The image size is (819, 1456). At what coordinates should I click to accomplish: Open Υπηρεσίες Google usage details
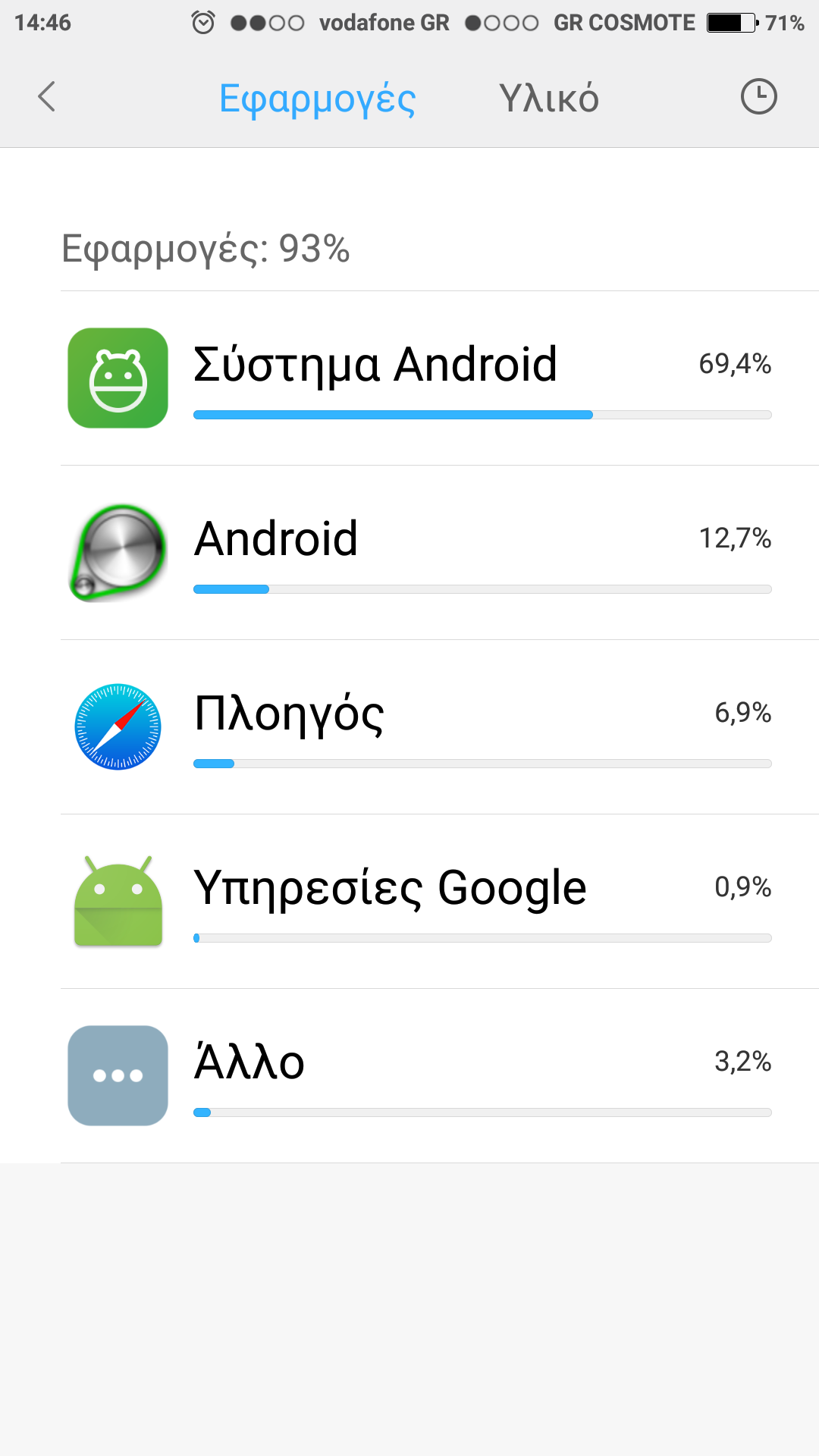[425, 902]
